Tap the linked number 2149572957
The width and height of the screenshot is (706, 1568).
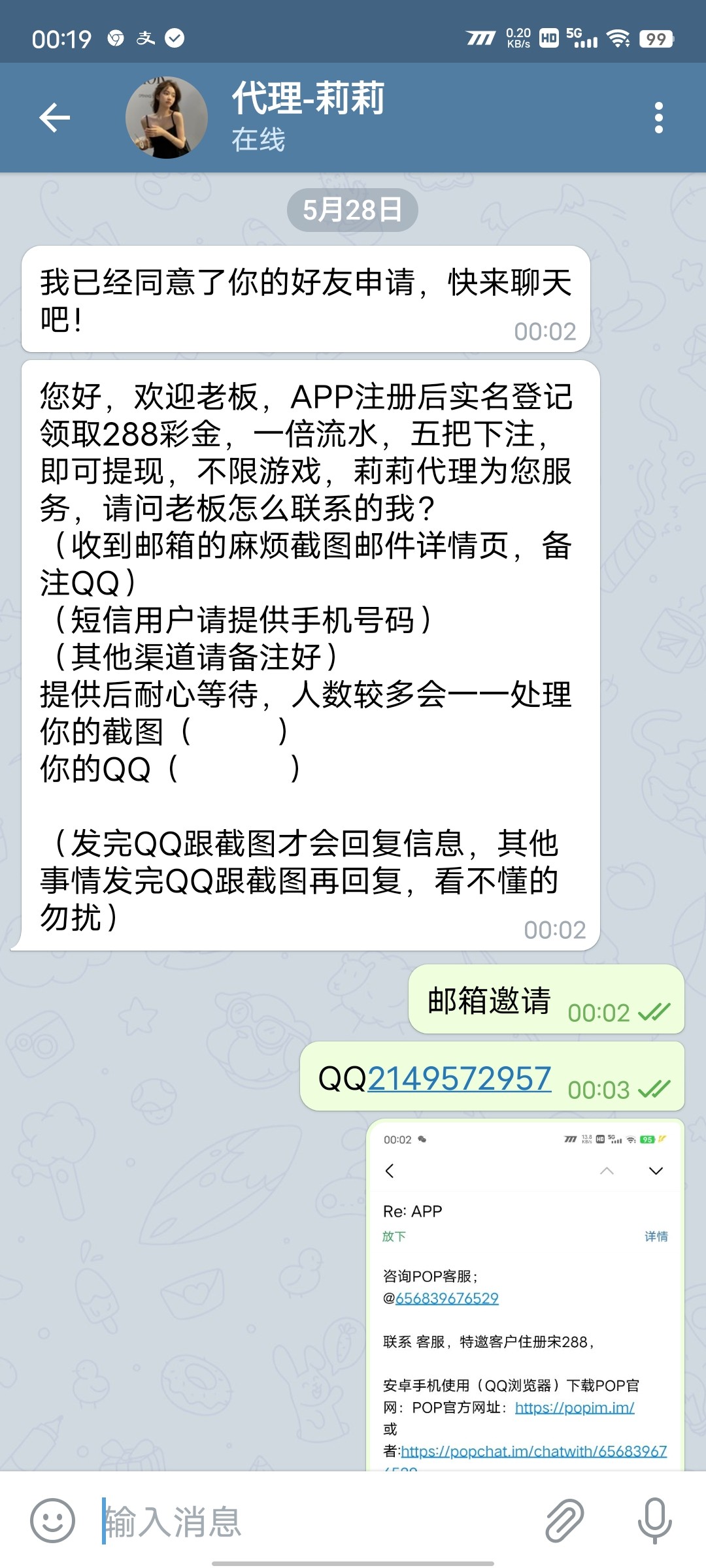[x=459, y=1079]
